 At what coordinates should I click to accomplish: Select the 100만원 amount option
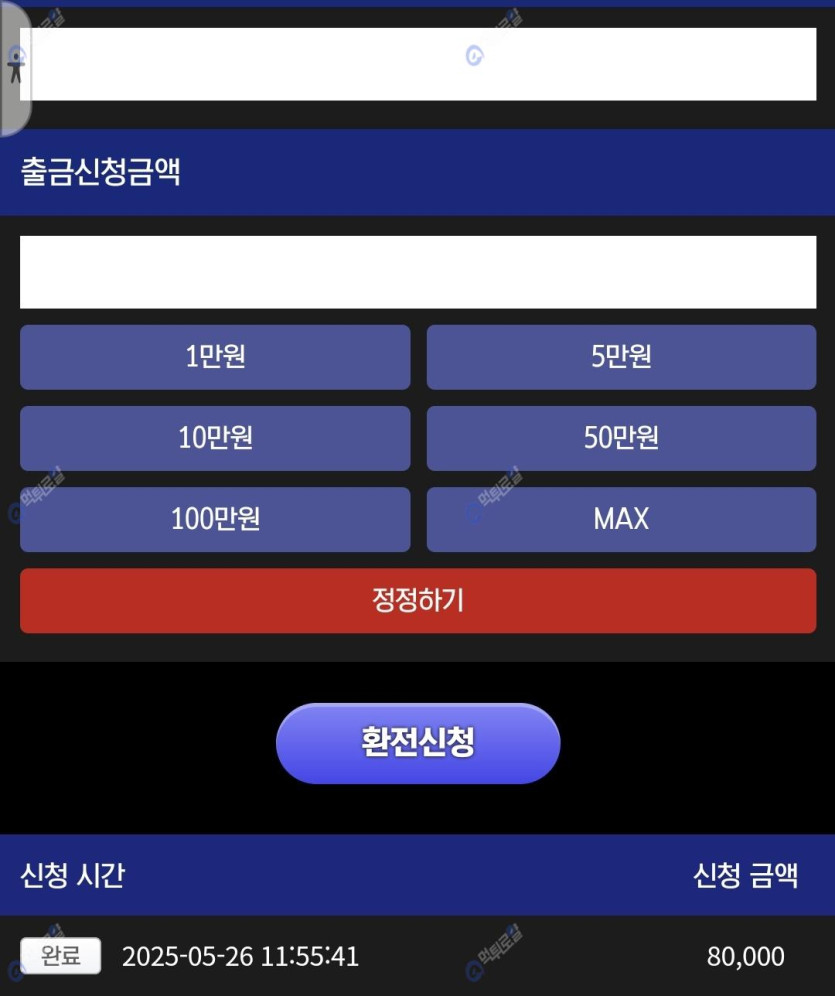coord(215,519)
